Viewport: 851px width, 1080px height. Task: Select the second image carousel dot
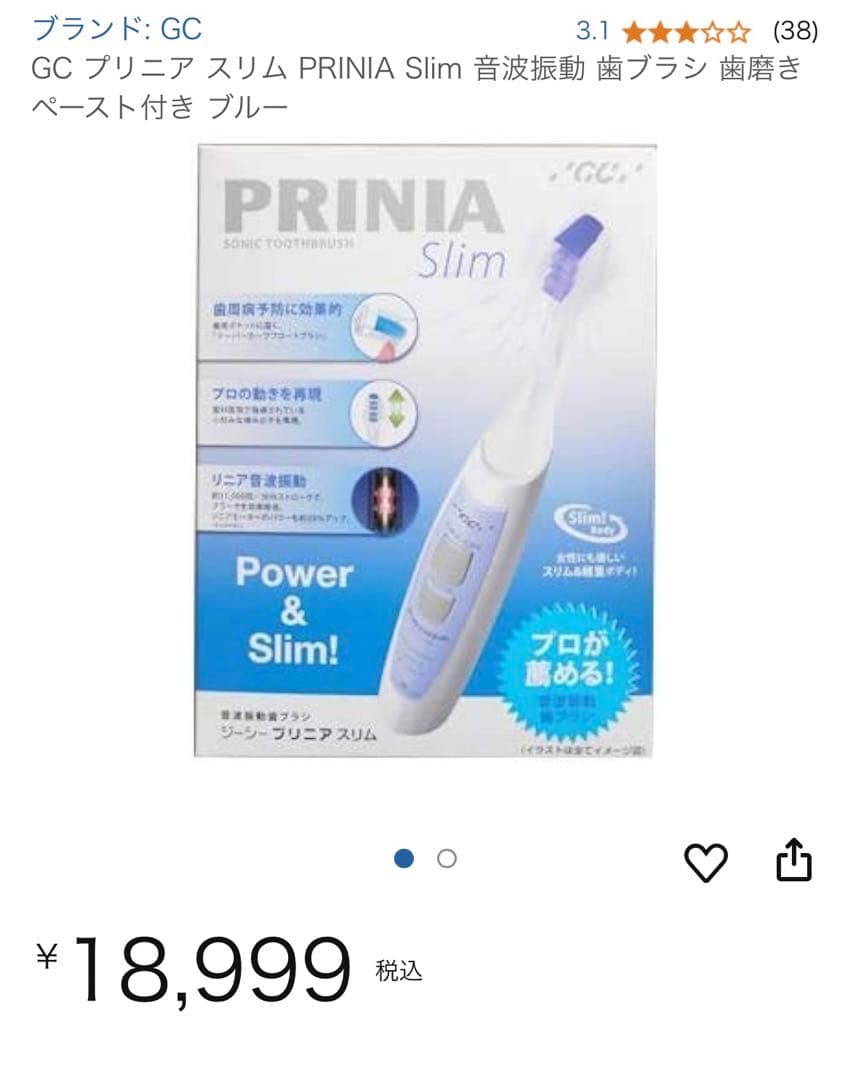tap(446, 858)
